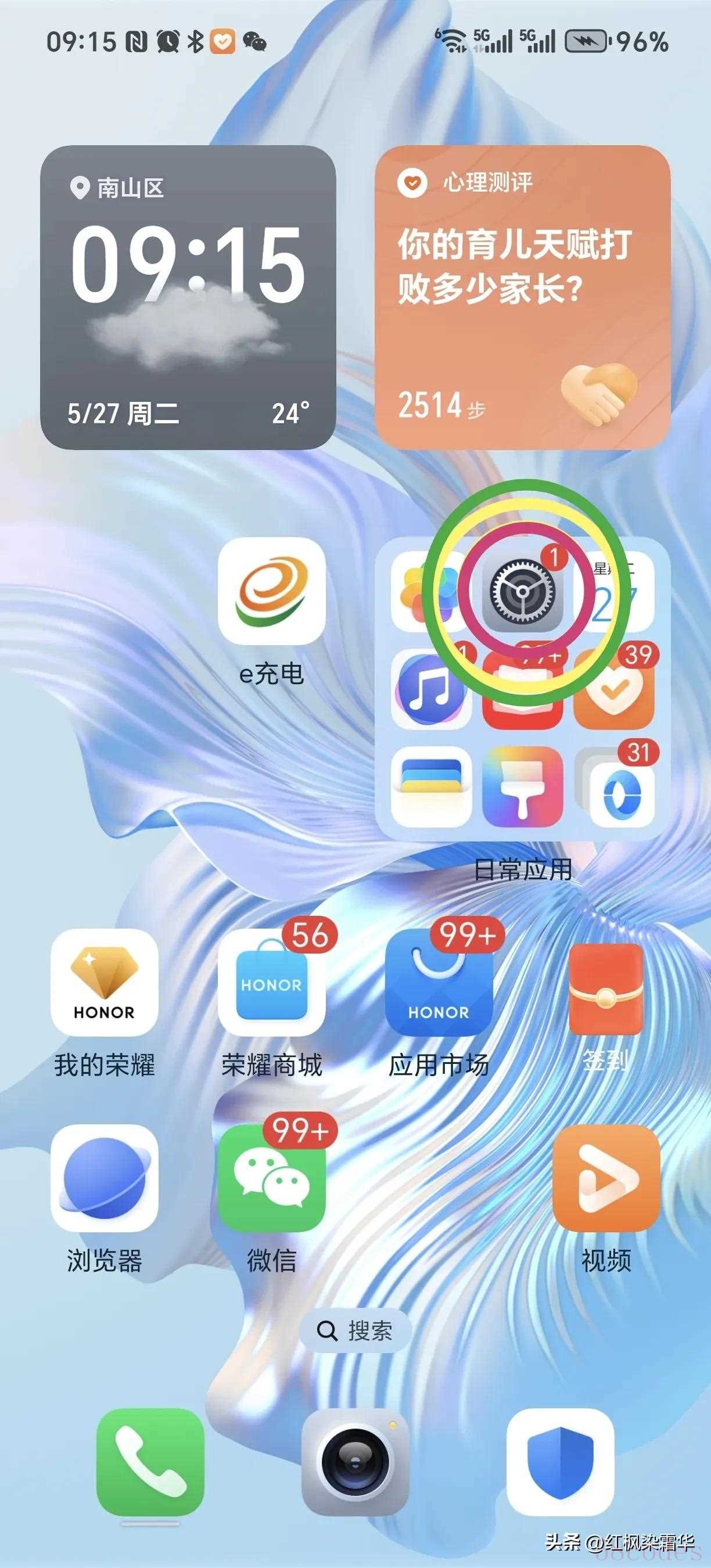Open the 心理测评 health widget card
711x1568 pixels.
point(522,297)
